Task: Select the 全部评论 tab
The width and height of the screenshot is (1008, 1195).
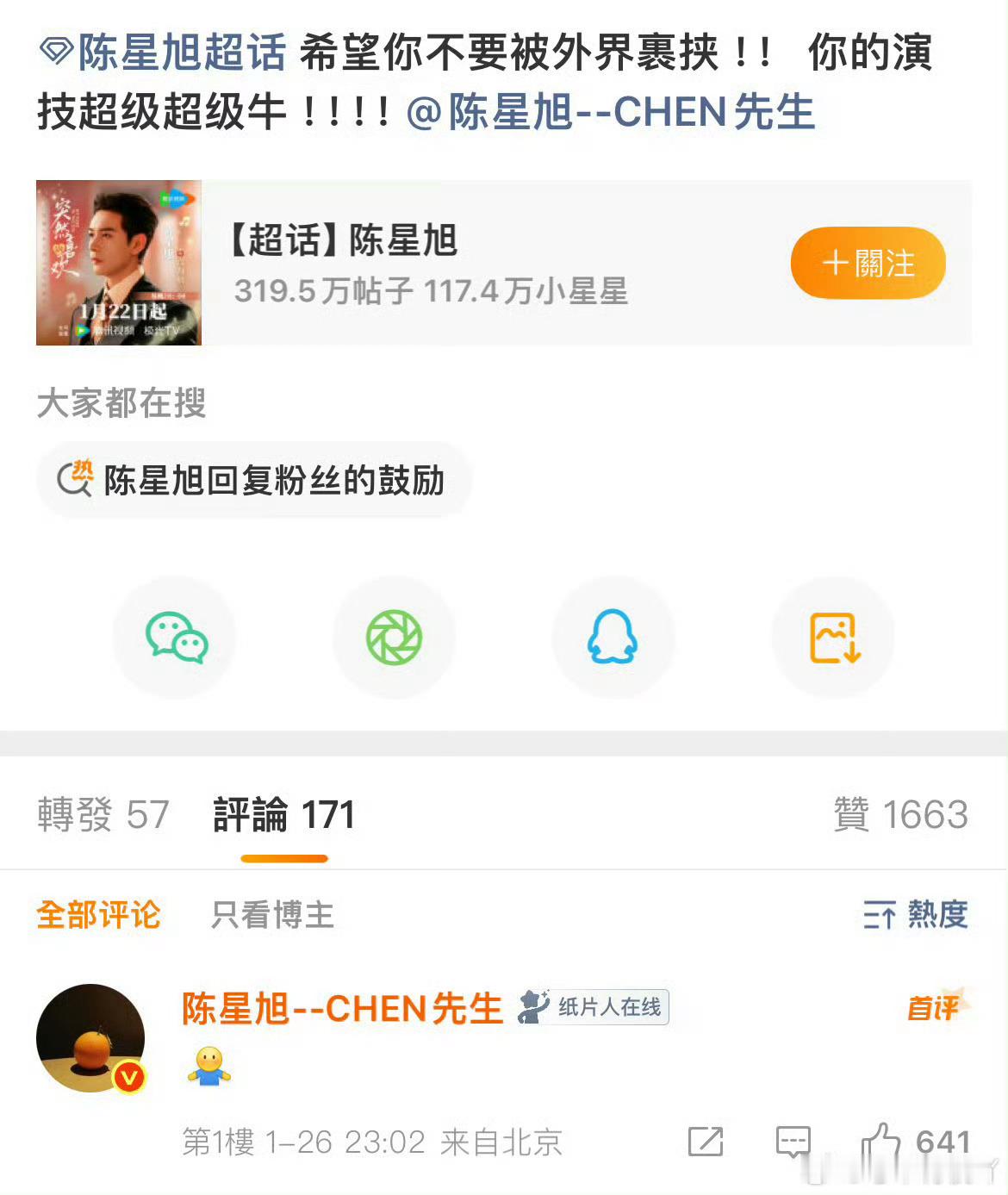Action: pos(96,917)
